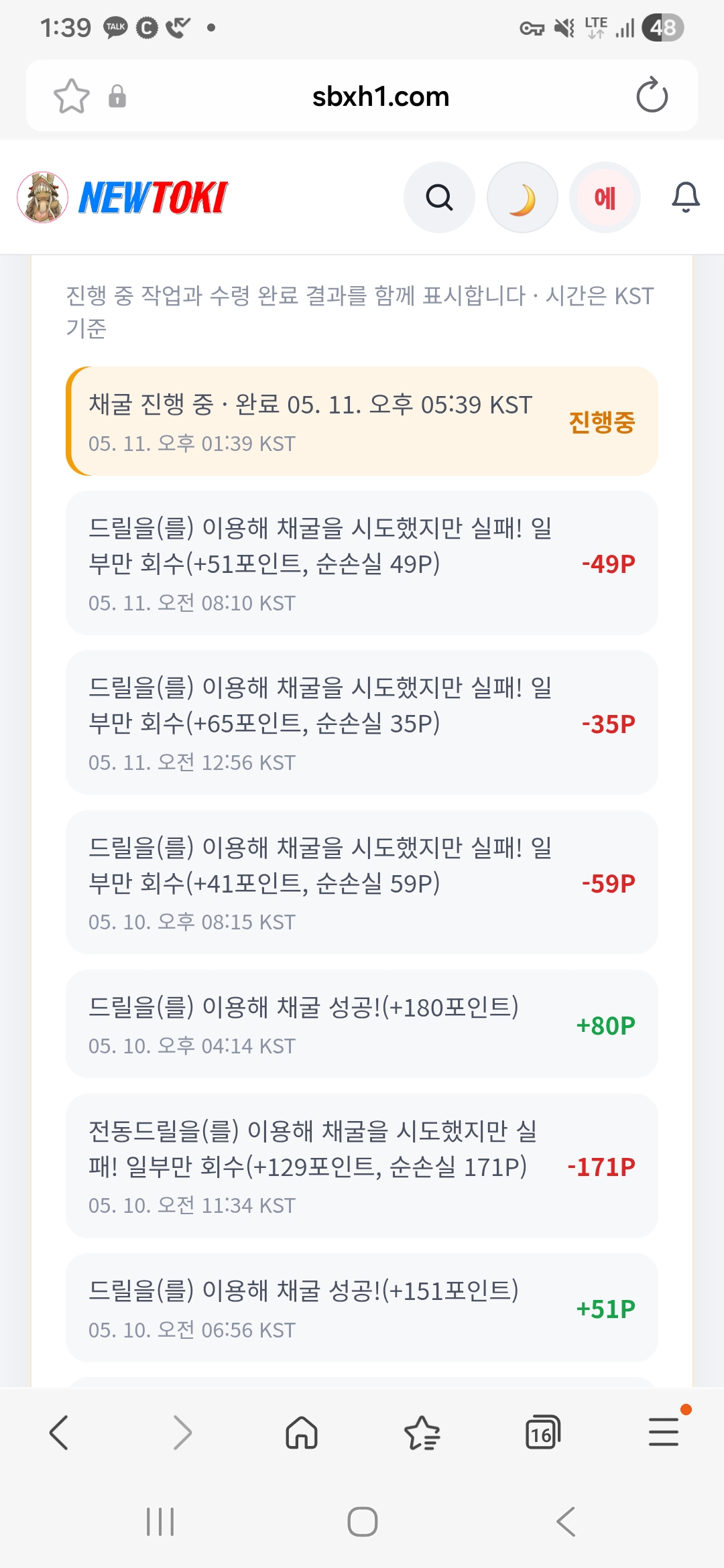Open the site search magnifier
Image resolution: width=724 pixels, height=1568 pixels.
coord(439,198)
